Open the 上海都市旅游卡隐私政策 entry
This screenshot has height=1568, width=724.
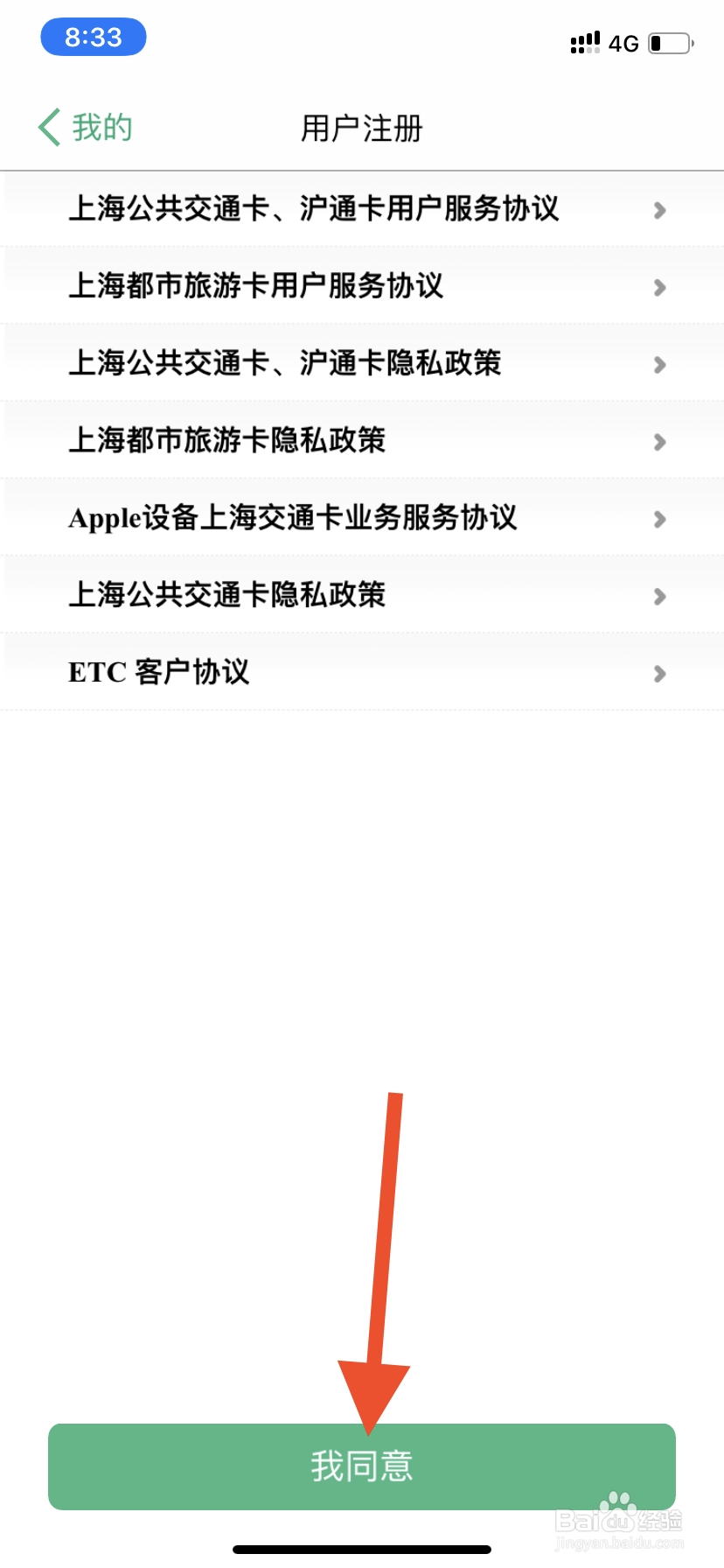coord(231,441)
